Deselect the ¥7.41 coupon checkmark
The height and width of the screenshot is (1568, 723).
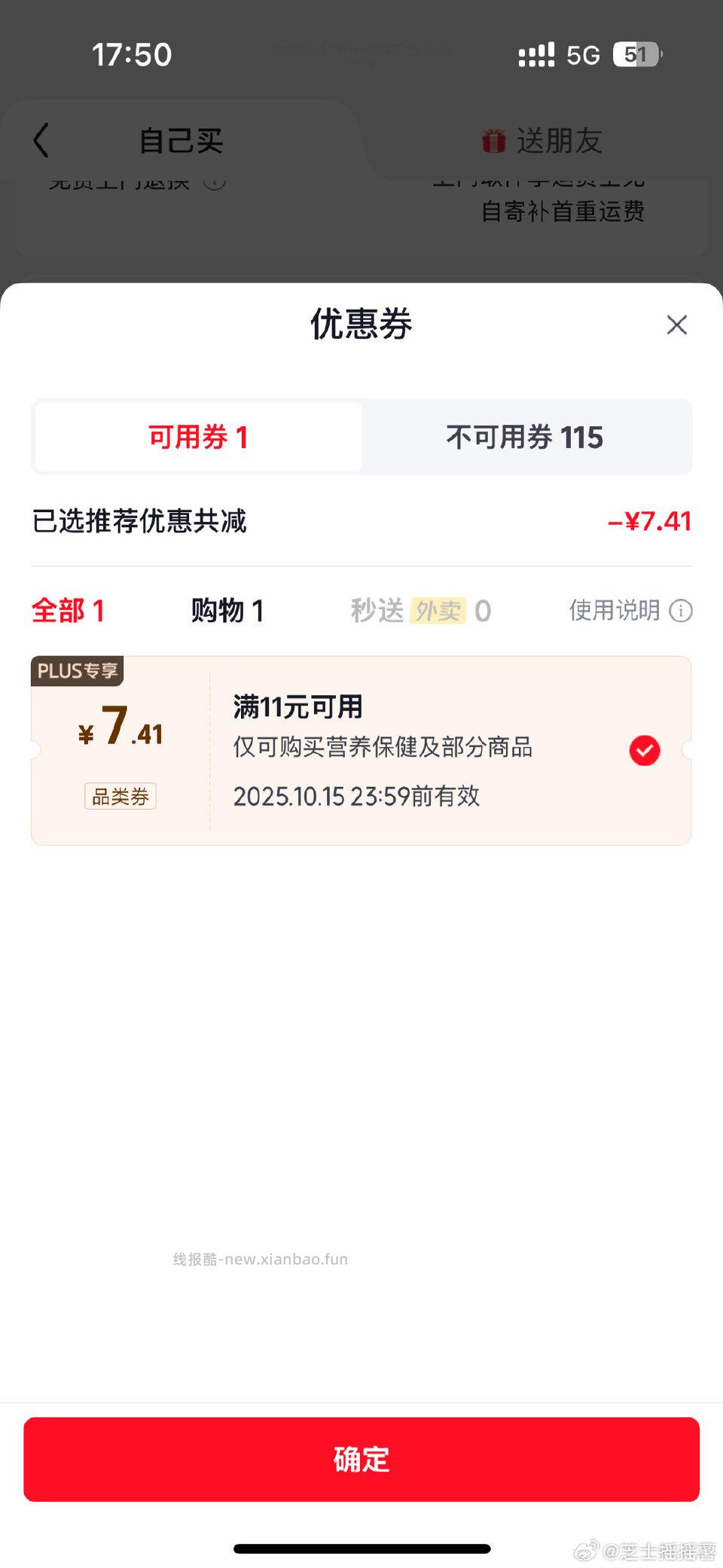[x=644, y=749]
